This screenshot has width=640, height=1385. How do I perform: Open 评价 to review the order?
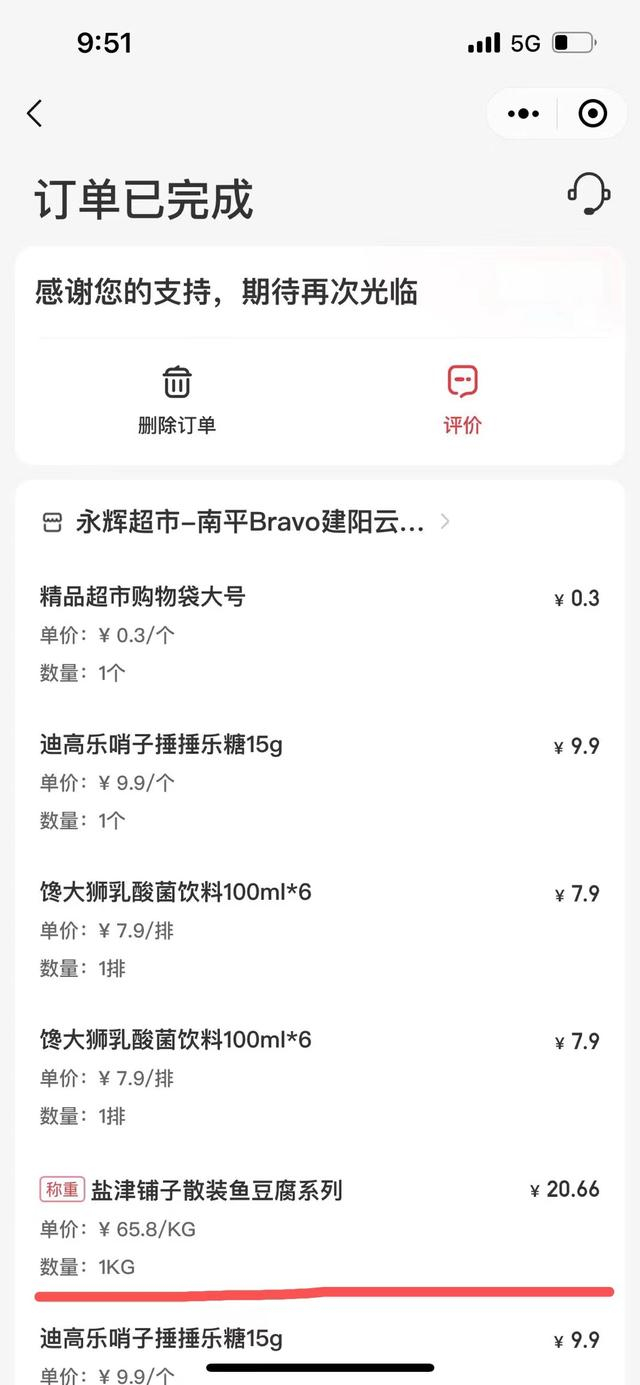(x=462, y=400)
